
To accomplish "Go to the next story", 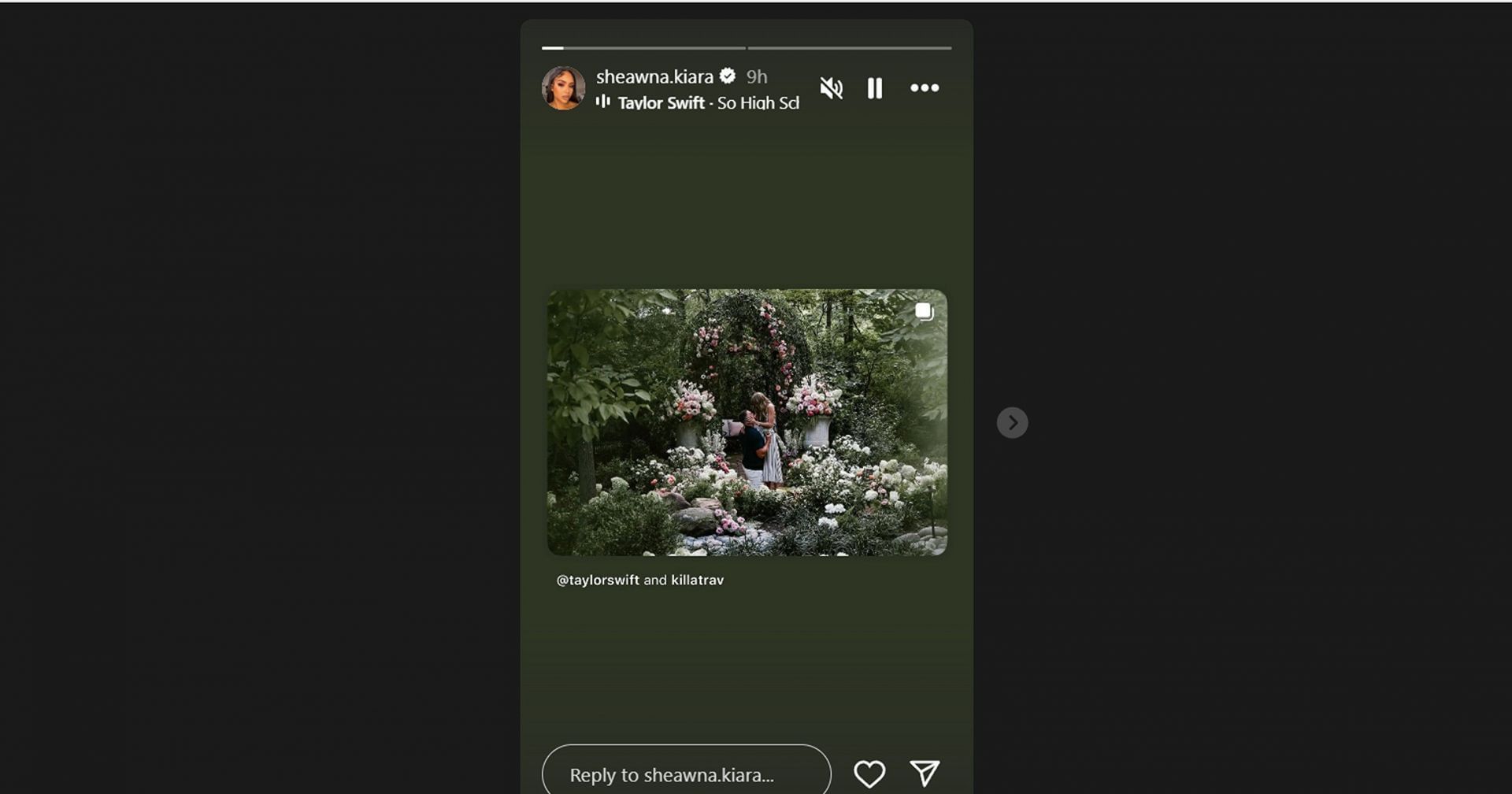I will click(1012, 423).
